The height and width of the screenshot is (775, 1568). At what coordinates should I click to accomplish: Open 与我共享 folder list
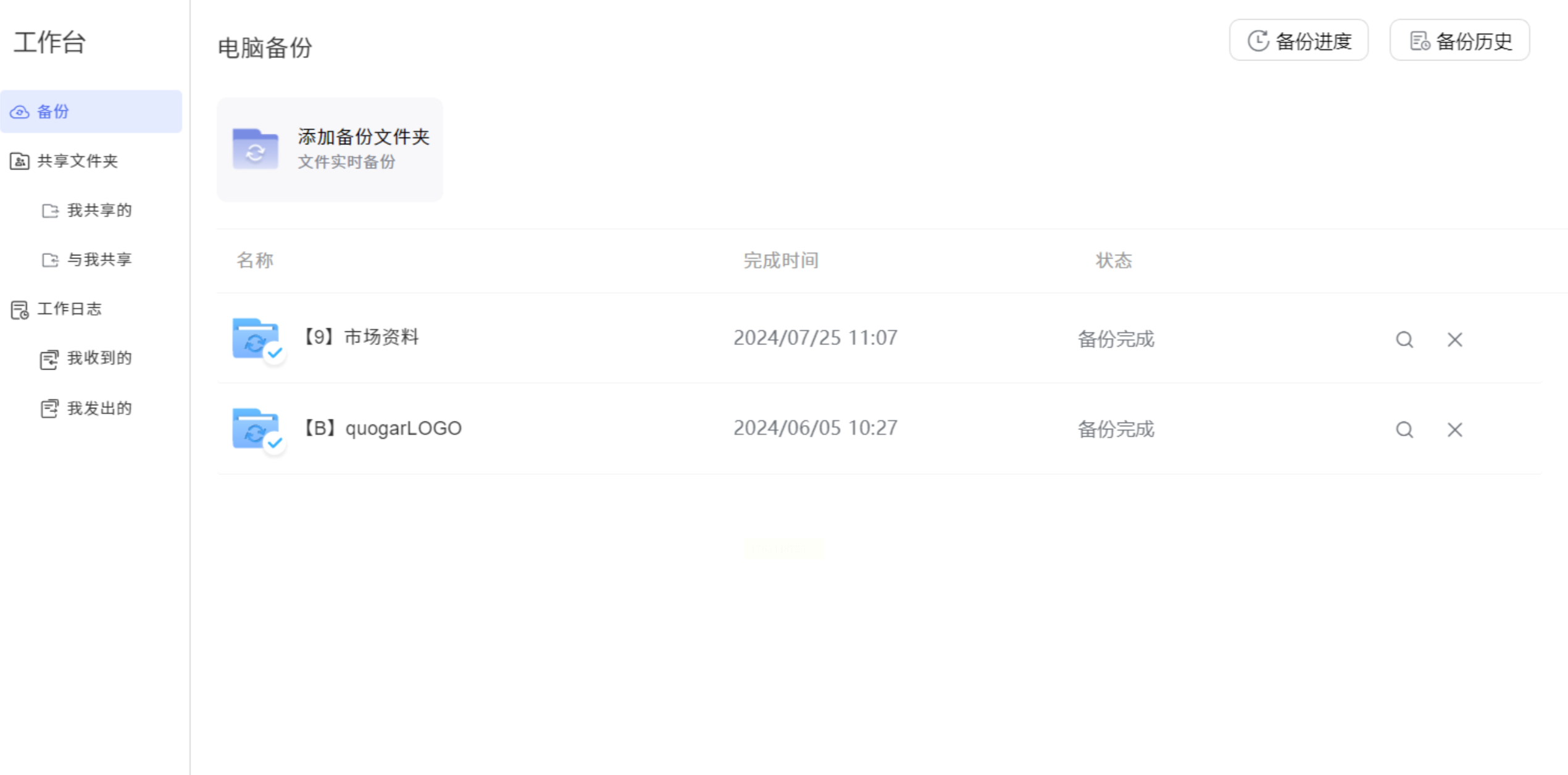(x=99, y=260)
